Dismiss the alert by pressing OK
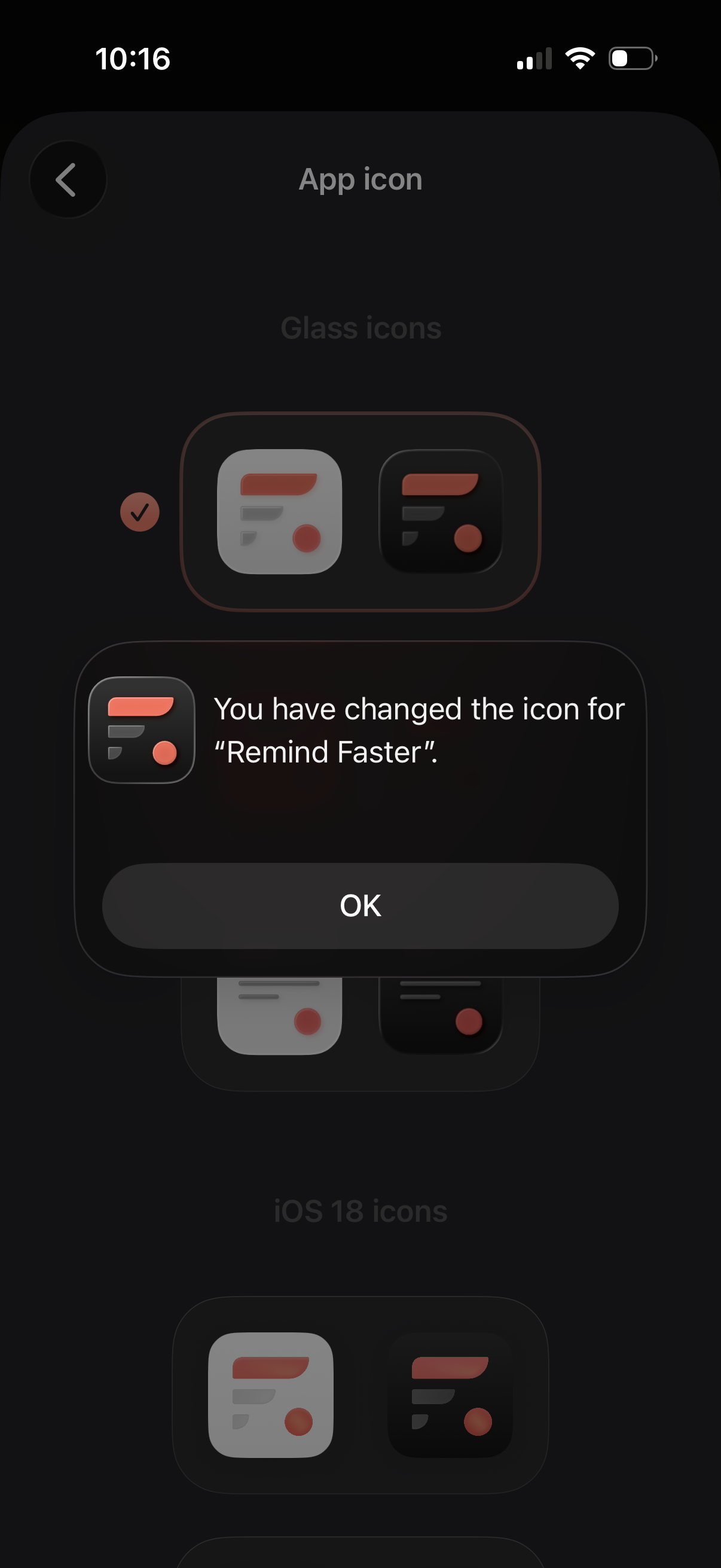Image resolution: width=721 pixels, height=1568 pixels. tap(360, 905)
